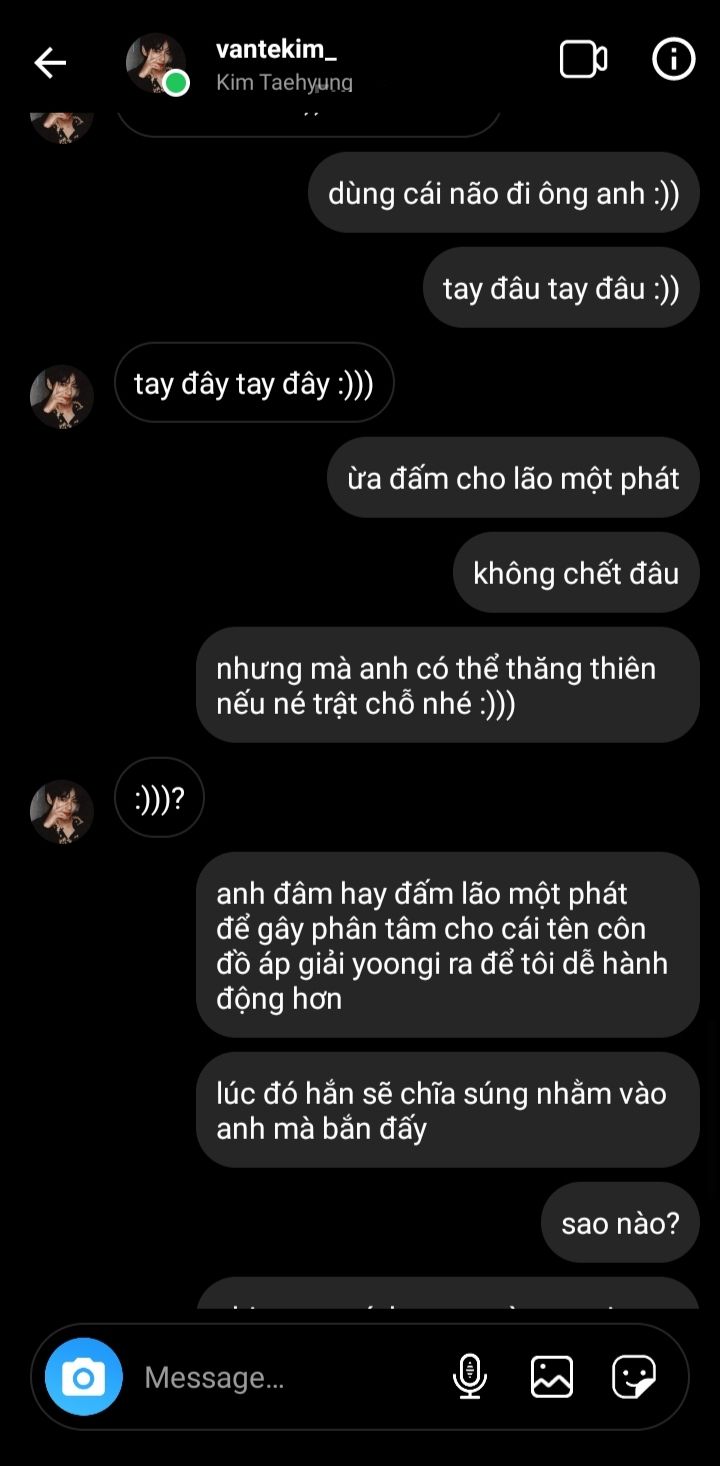Tap the avatar beside "tay đây tay đây"
Screen dimensions: 720x1466
point(62,397)
